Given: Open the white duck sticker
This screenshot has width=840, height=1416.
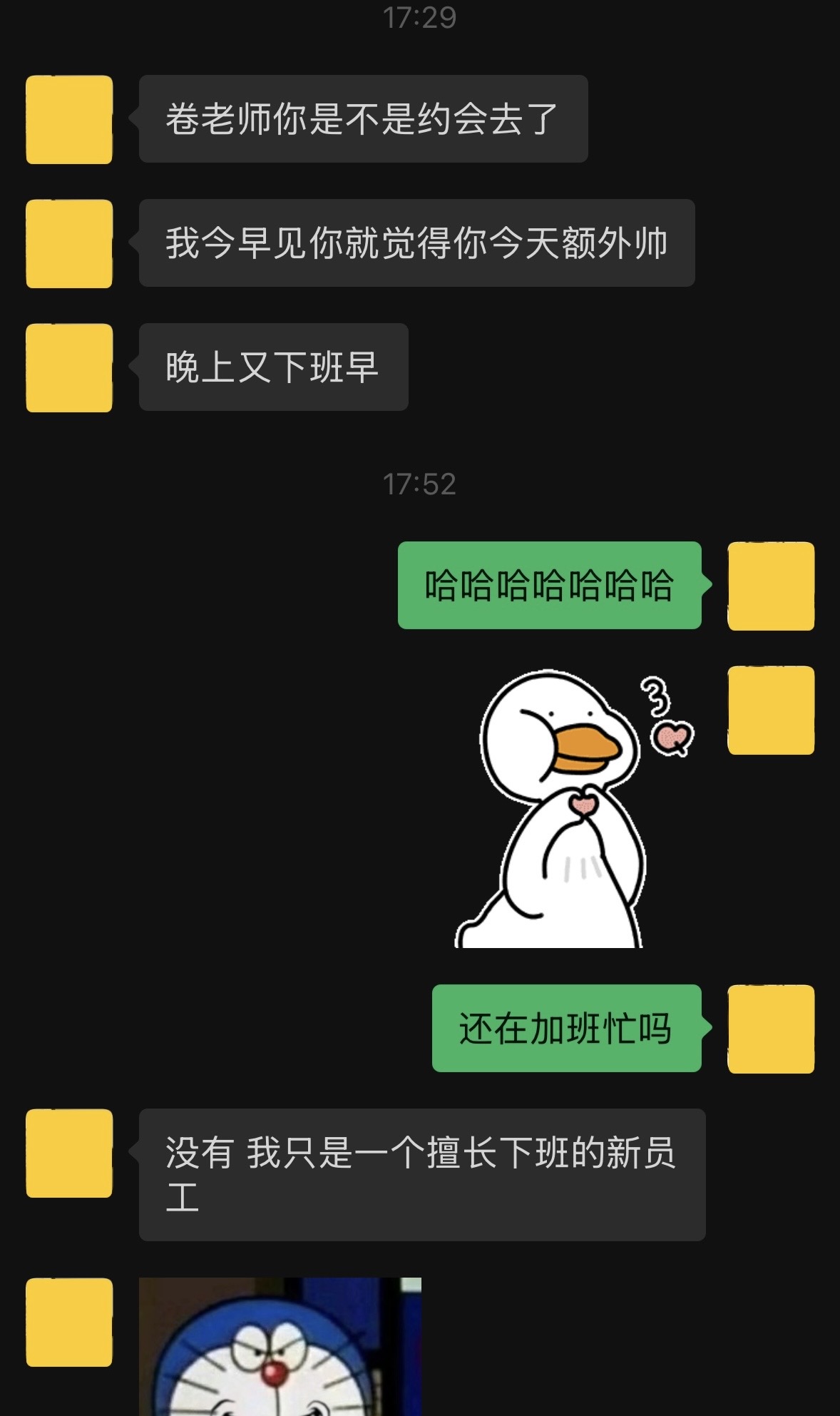Looking at the screenshot, I should [574, 808].
